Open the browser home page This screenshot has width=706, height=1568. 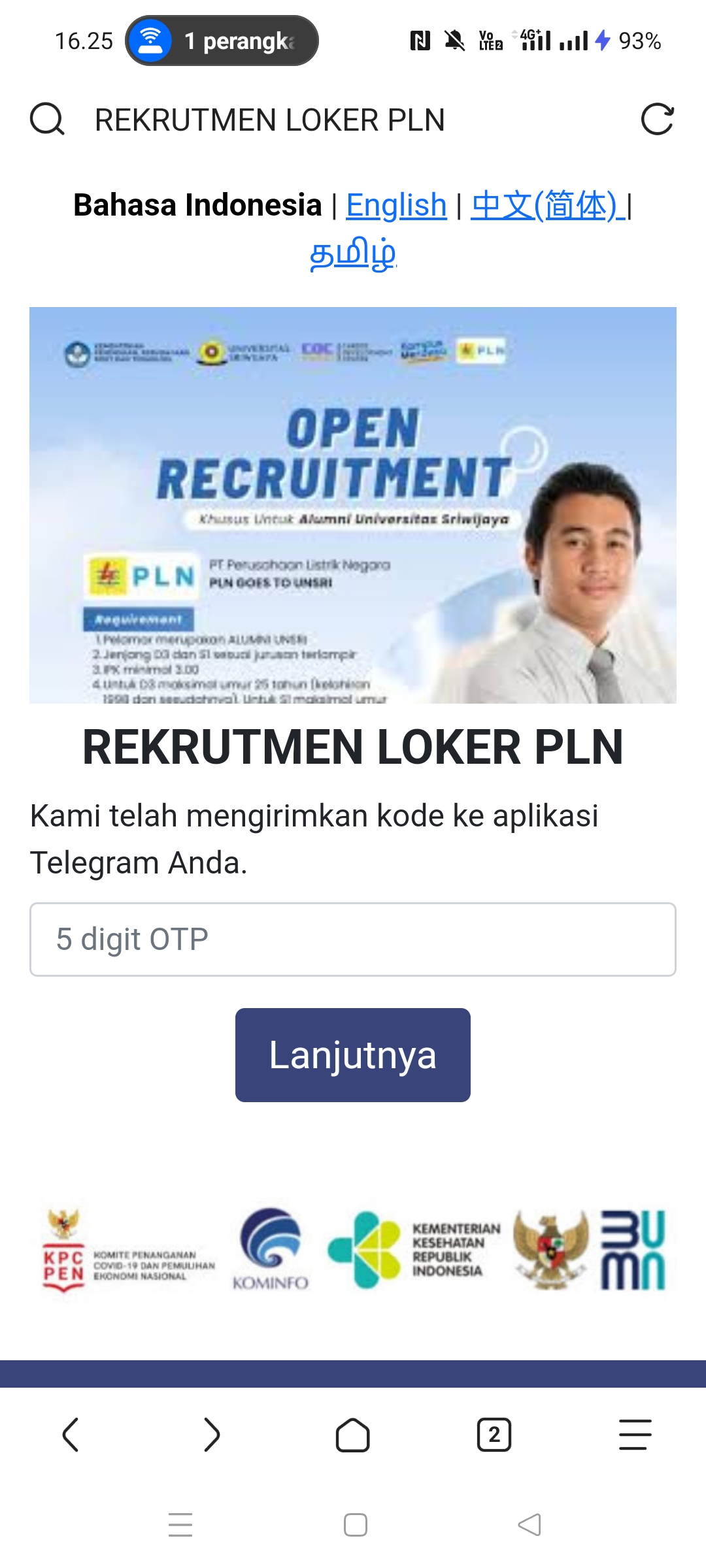353,1435
